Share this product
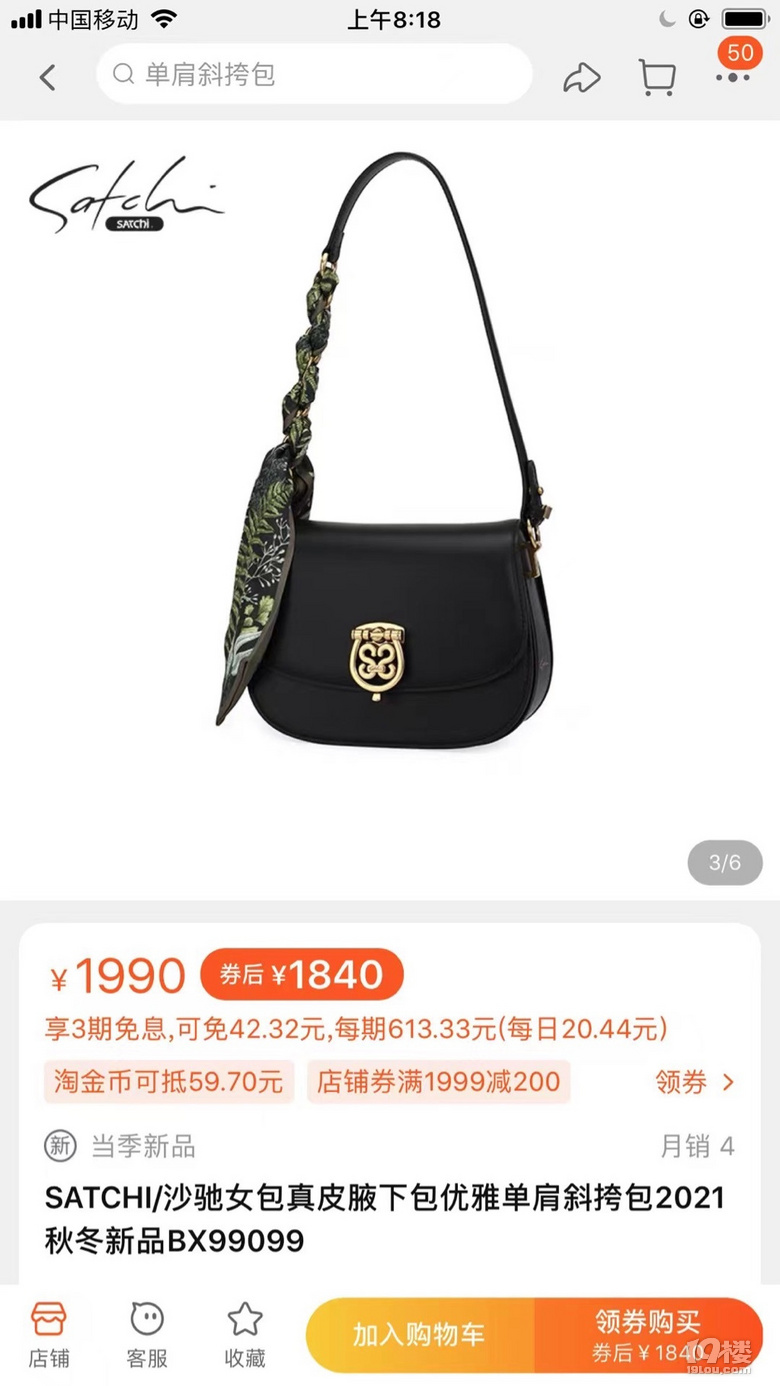Image resolution: width=780 pixels, height=1386 pixels. click(581, 77)
